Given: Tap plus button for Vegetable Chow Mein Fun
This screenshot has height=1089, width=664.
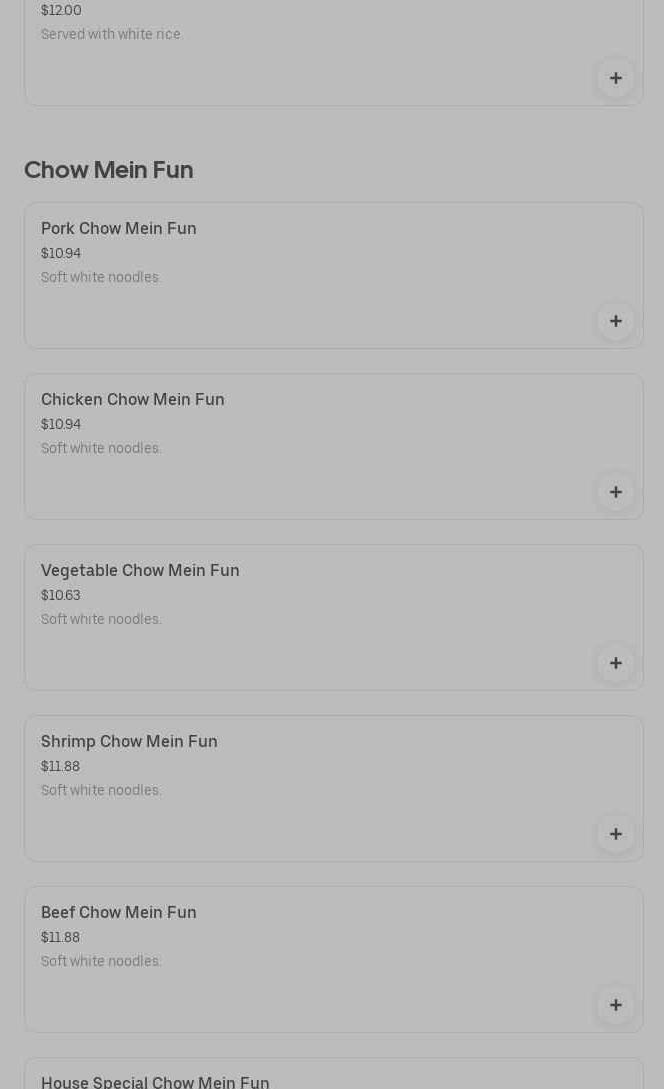Looking at the screenshot, I should click(x=615, y=663).
